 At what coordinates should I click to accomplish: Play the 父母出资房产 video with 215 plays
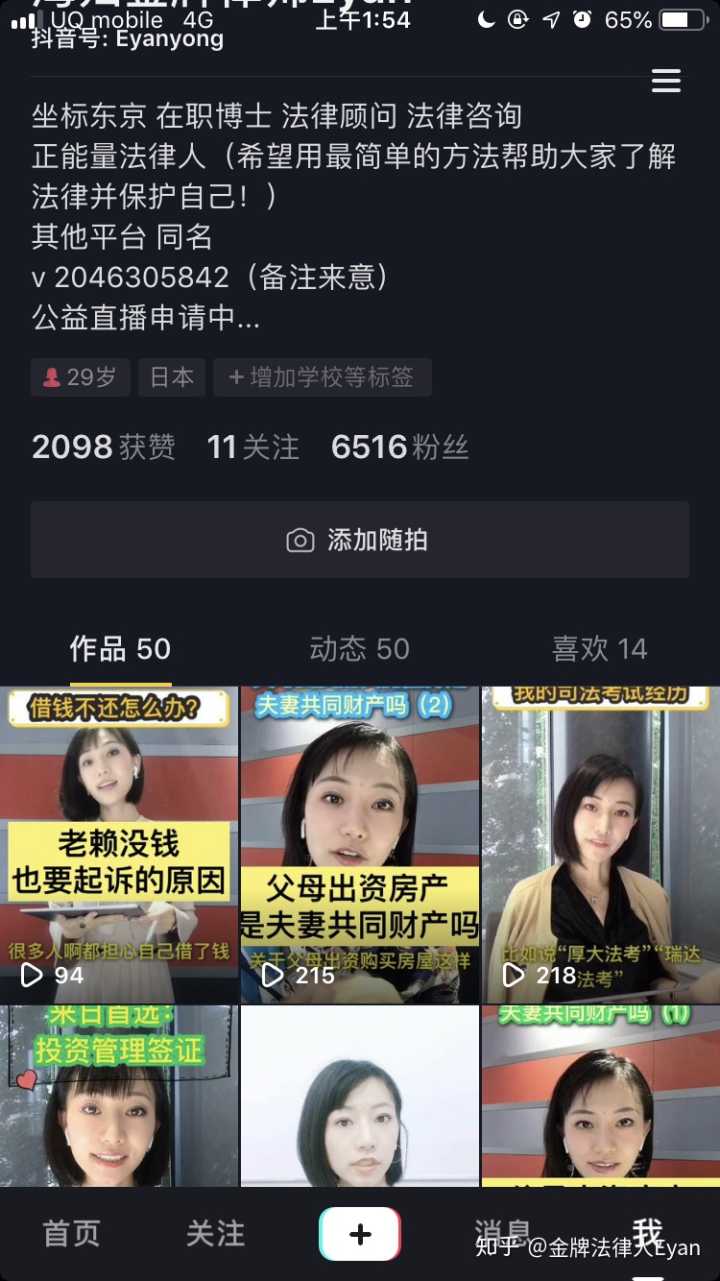359,845
